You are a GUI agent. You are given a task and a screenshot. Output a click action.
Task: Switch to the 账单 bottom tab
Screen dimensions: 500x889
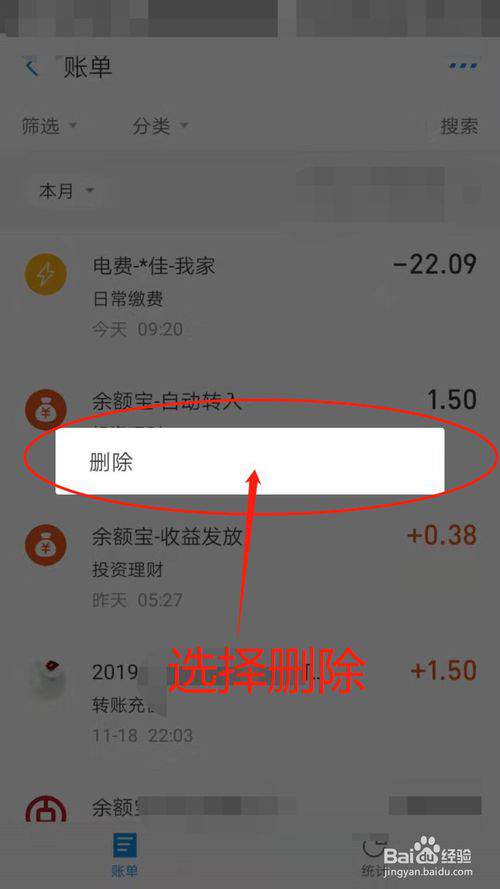[125, 855]
